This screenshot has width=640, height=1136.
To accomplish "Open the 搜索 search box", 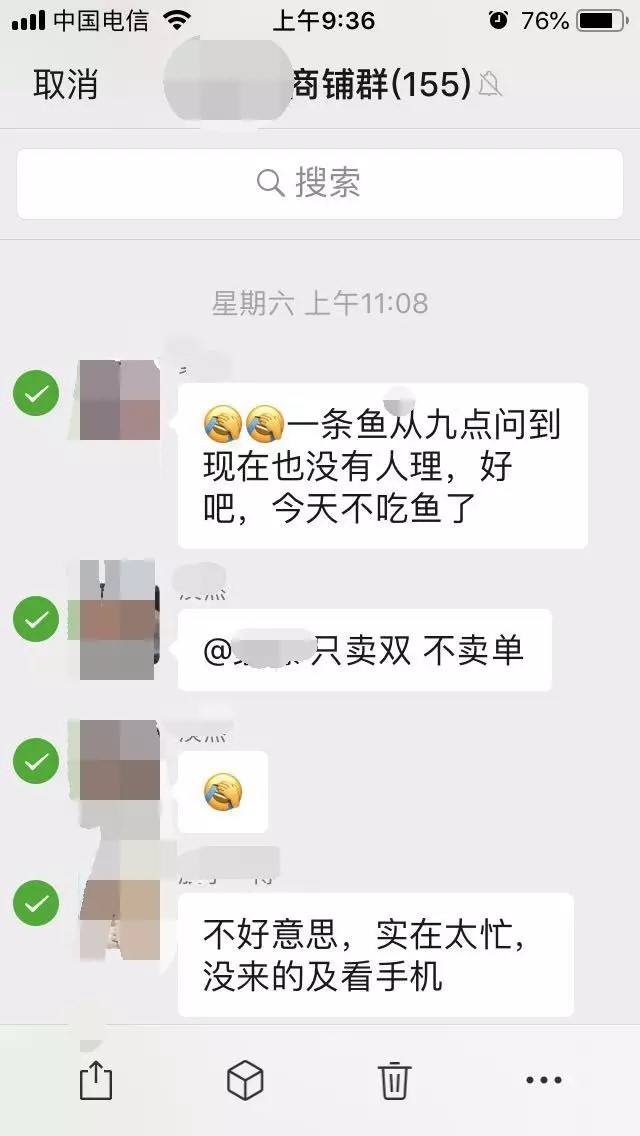I will tap(320, 183).
